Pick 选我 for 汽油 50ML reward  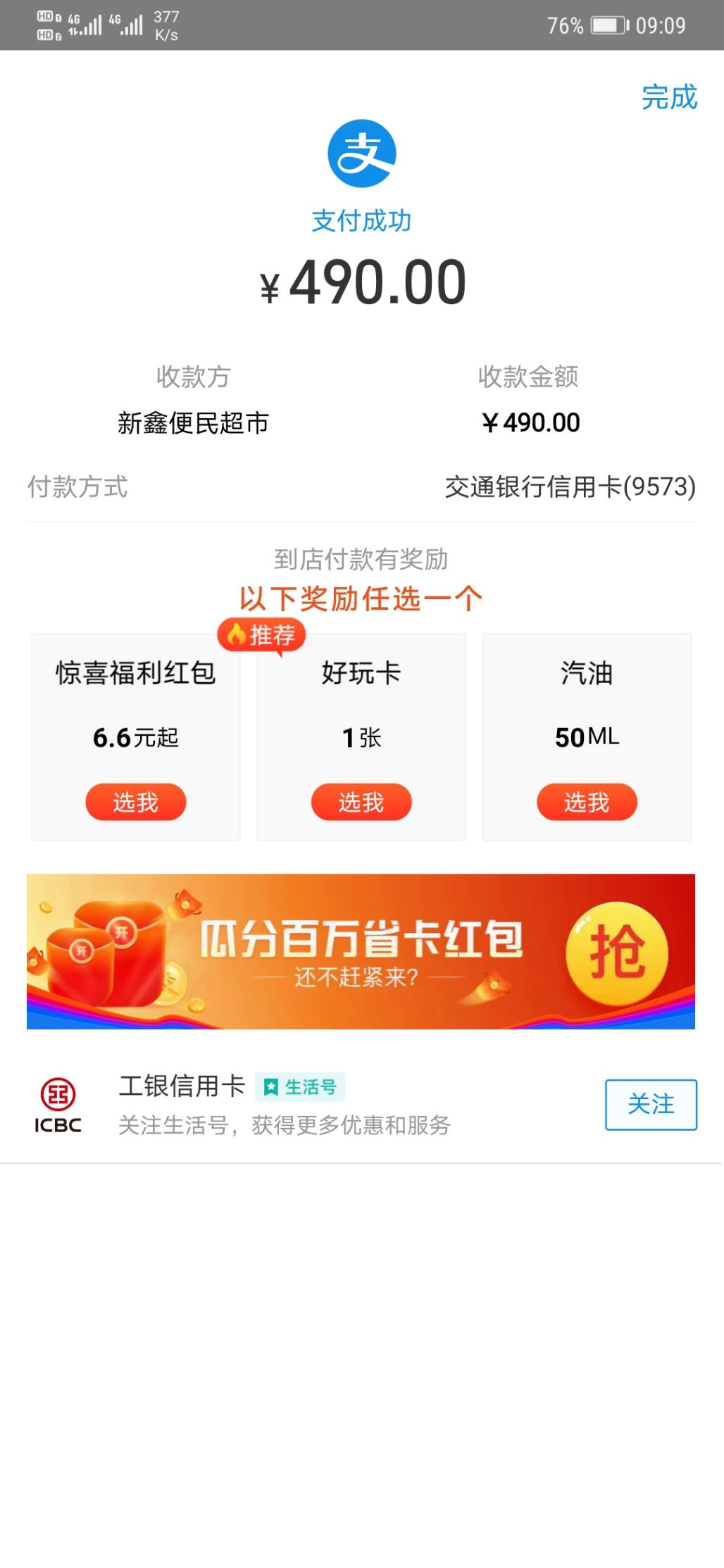click(x=587, y=802)
